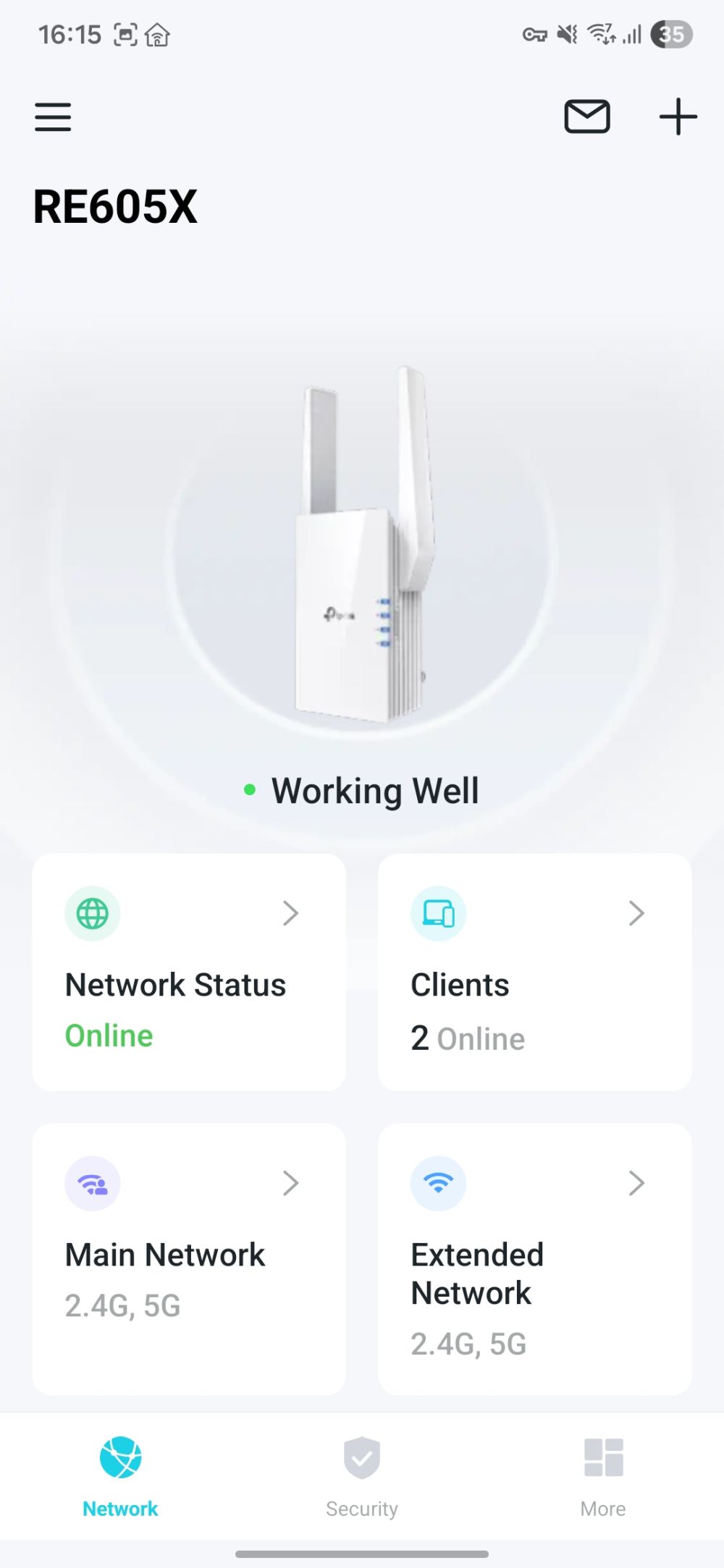Open Main Network settings card

point(189,1258)
